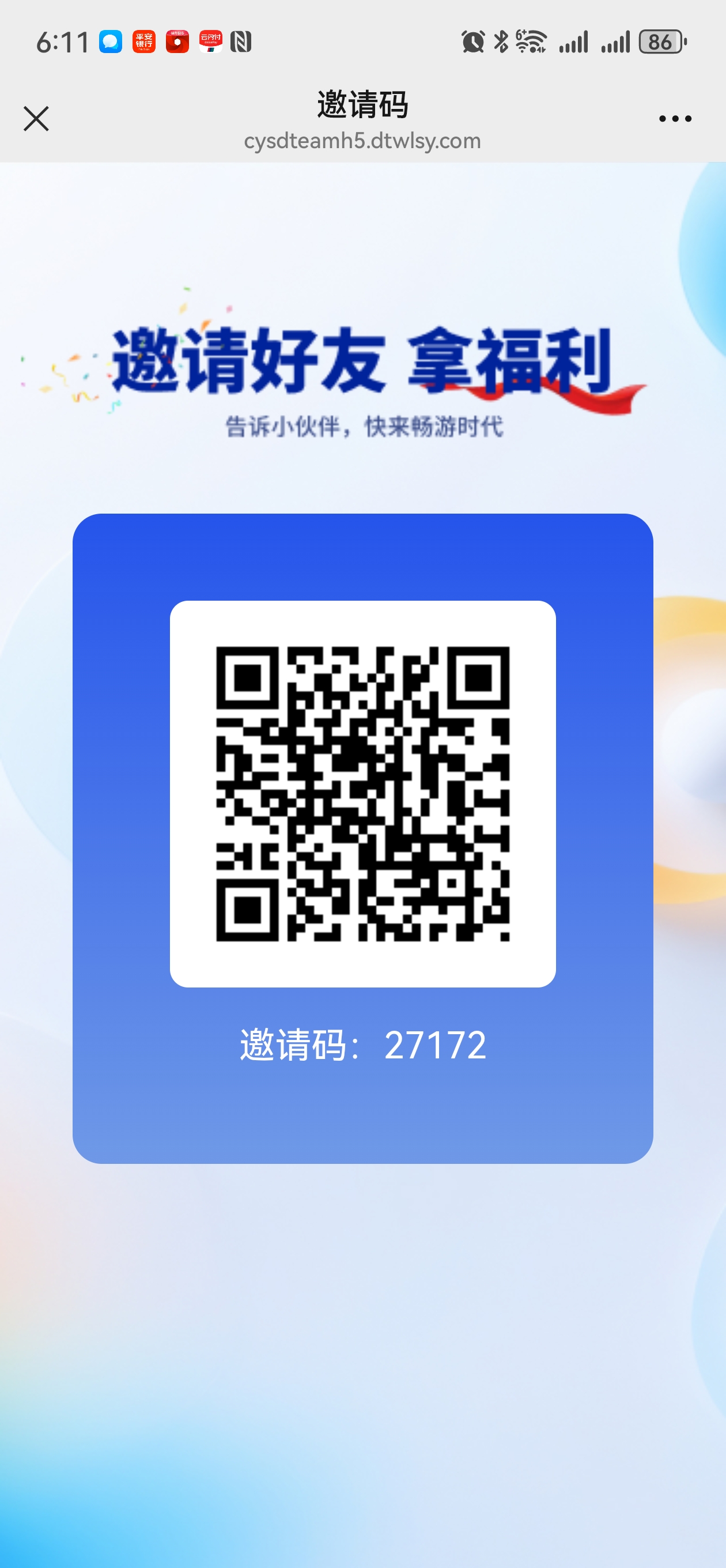Open the three-dot overflow menu

coord(675,119)
